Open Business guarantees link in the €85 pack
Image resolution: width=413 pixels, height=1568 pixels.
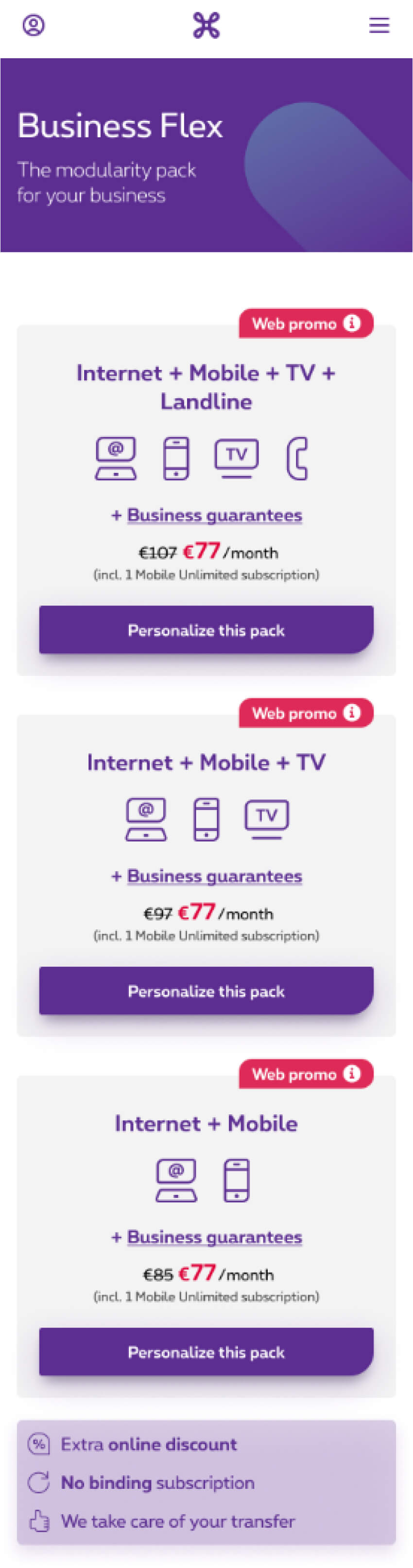coord(214,1237)
